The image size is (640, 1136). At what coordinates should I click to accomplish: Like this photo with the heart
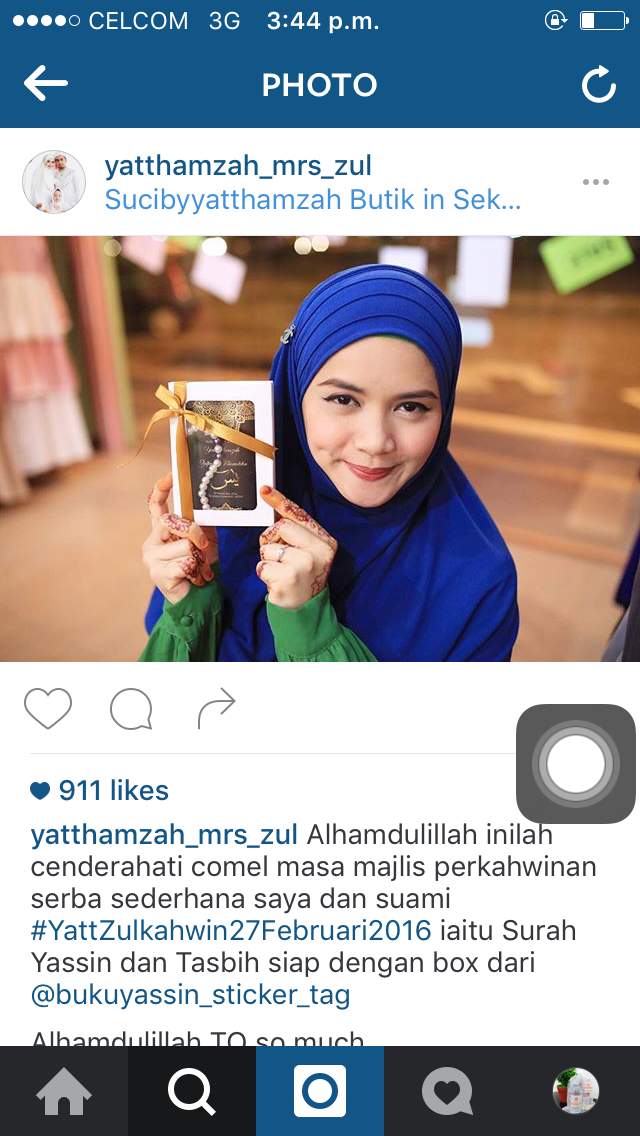[48, 709]
